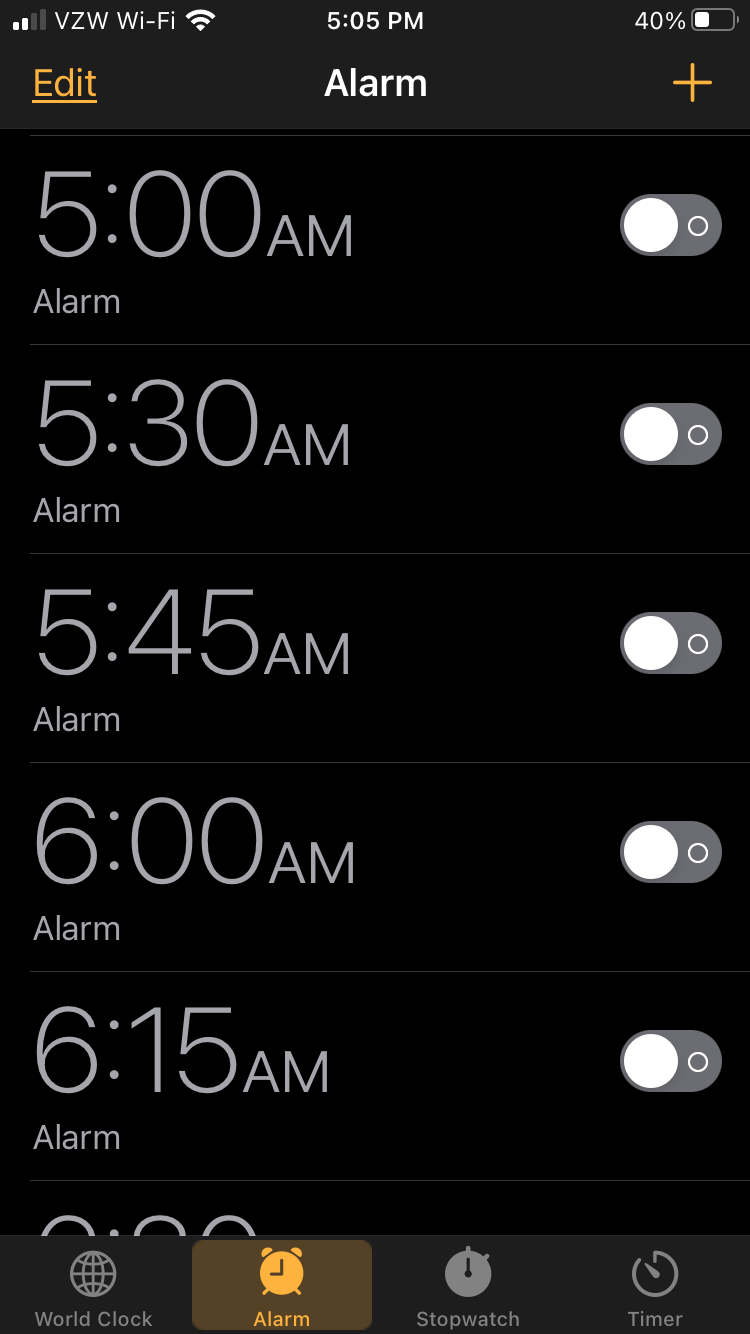
Task: Turn on the 5:30 AM alarm
Action: tap(670, 435)
